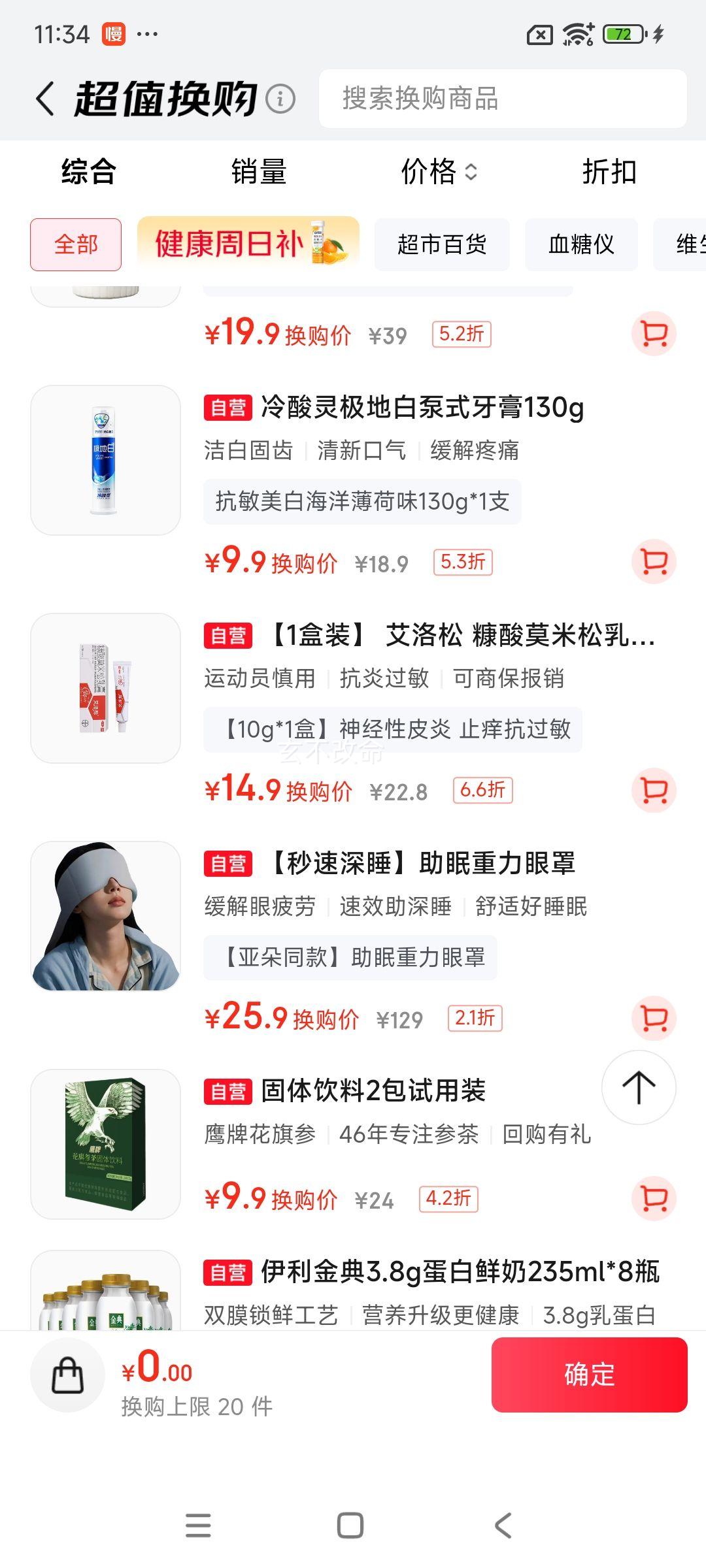Select the 全部 category chip

[x=76, y=244]
